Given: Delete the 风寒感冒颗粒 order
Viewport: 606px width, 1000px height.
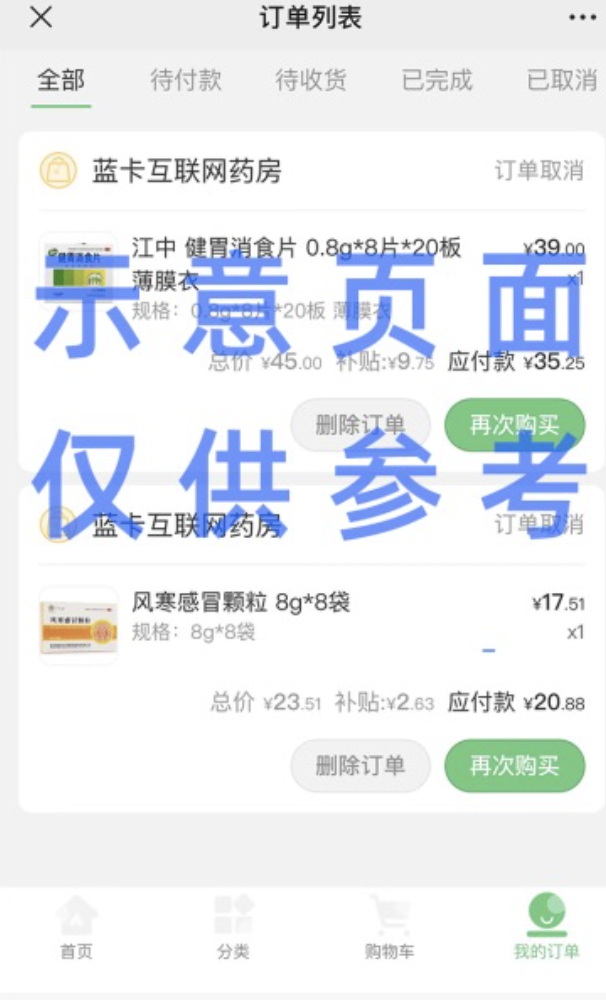Looking at the screenshot, I should (360, 767).
